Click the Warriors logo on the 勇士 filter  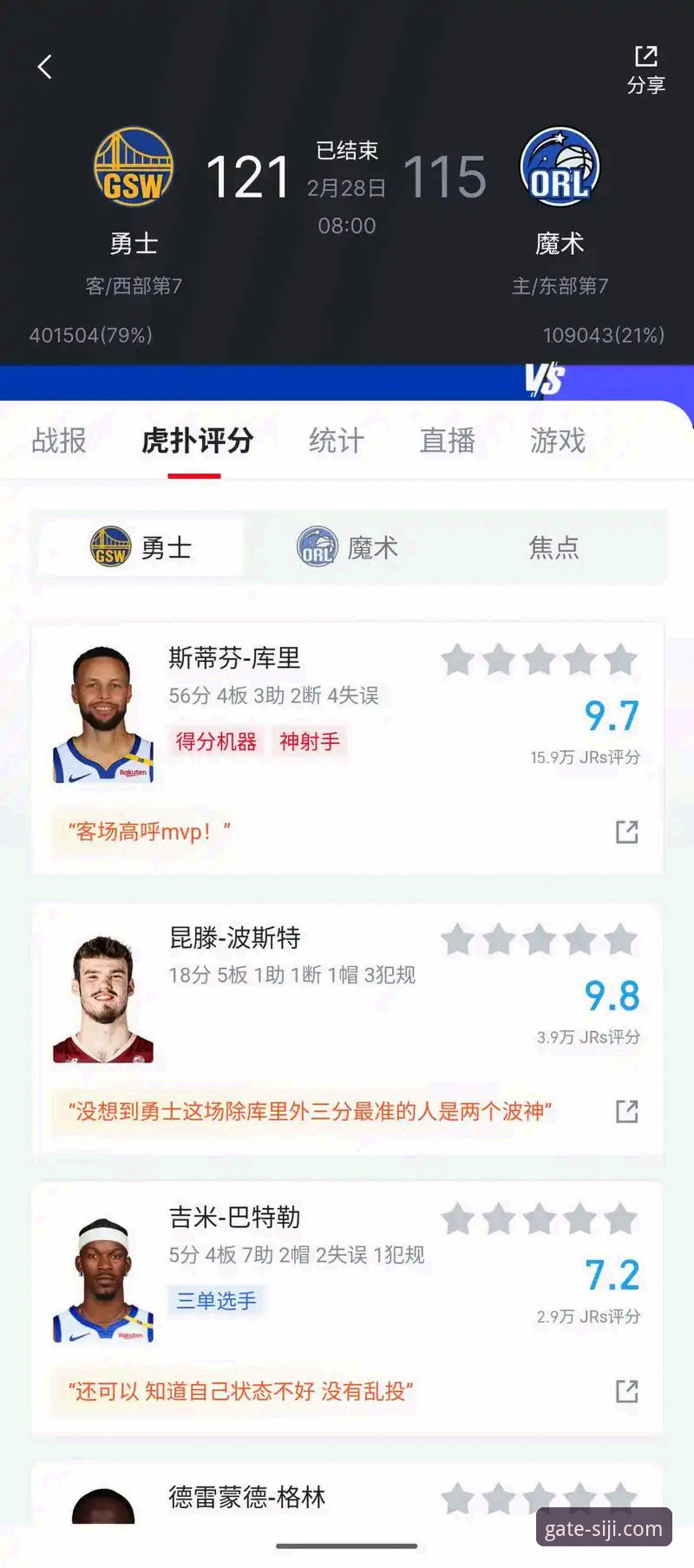click(x=110, y=546)
